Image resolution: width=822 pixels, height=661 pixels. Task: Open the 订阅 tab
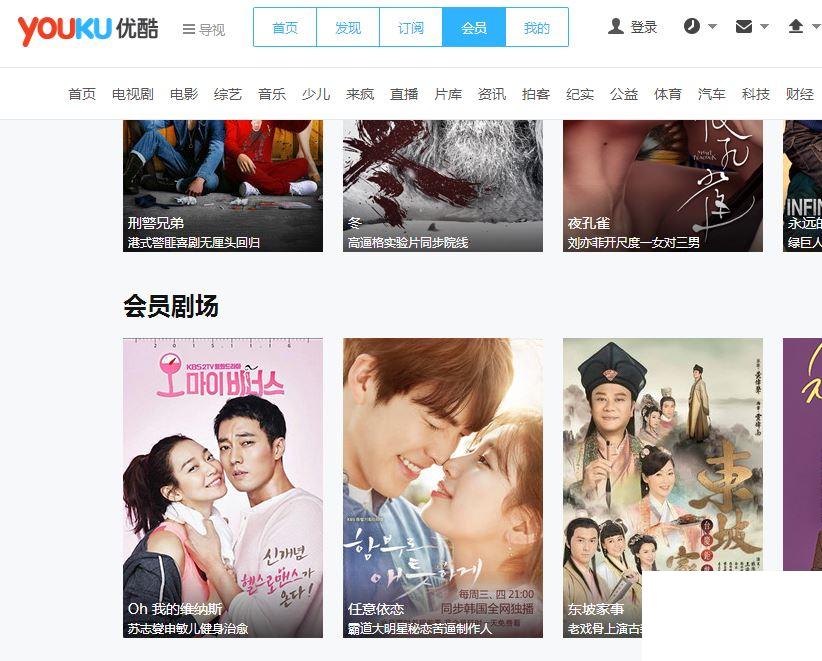[411, 28]
